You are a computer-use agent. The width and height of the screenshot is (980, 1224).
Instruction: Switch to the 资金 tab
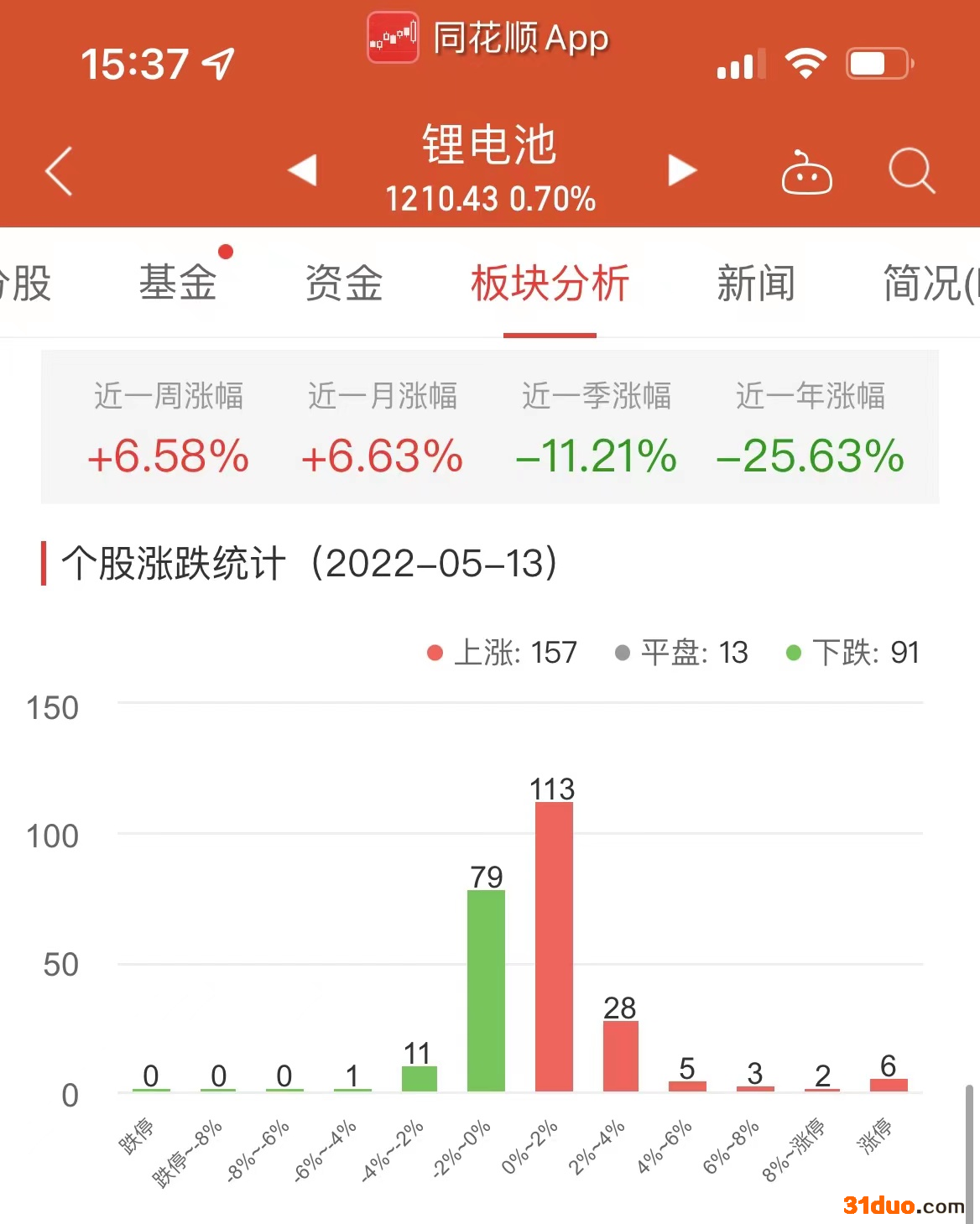pos(344,283)
